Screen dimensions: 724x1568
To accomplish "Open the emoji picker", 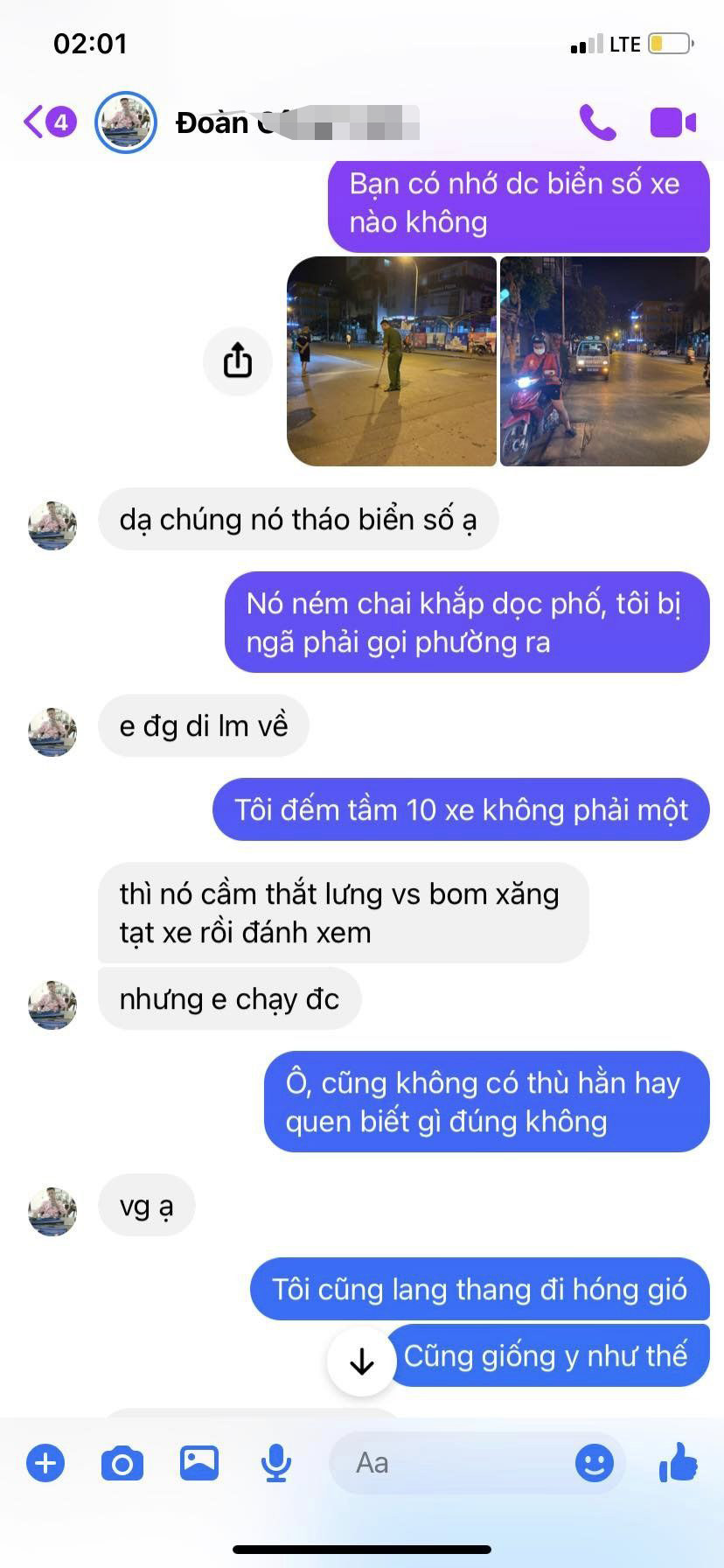I will [x=594, y=1463].
